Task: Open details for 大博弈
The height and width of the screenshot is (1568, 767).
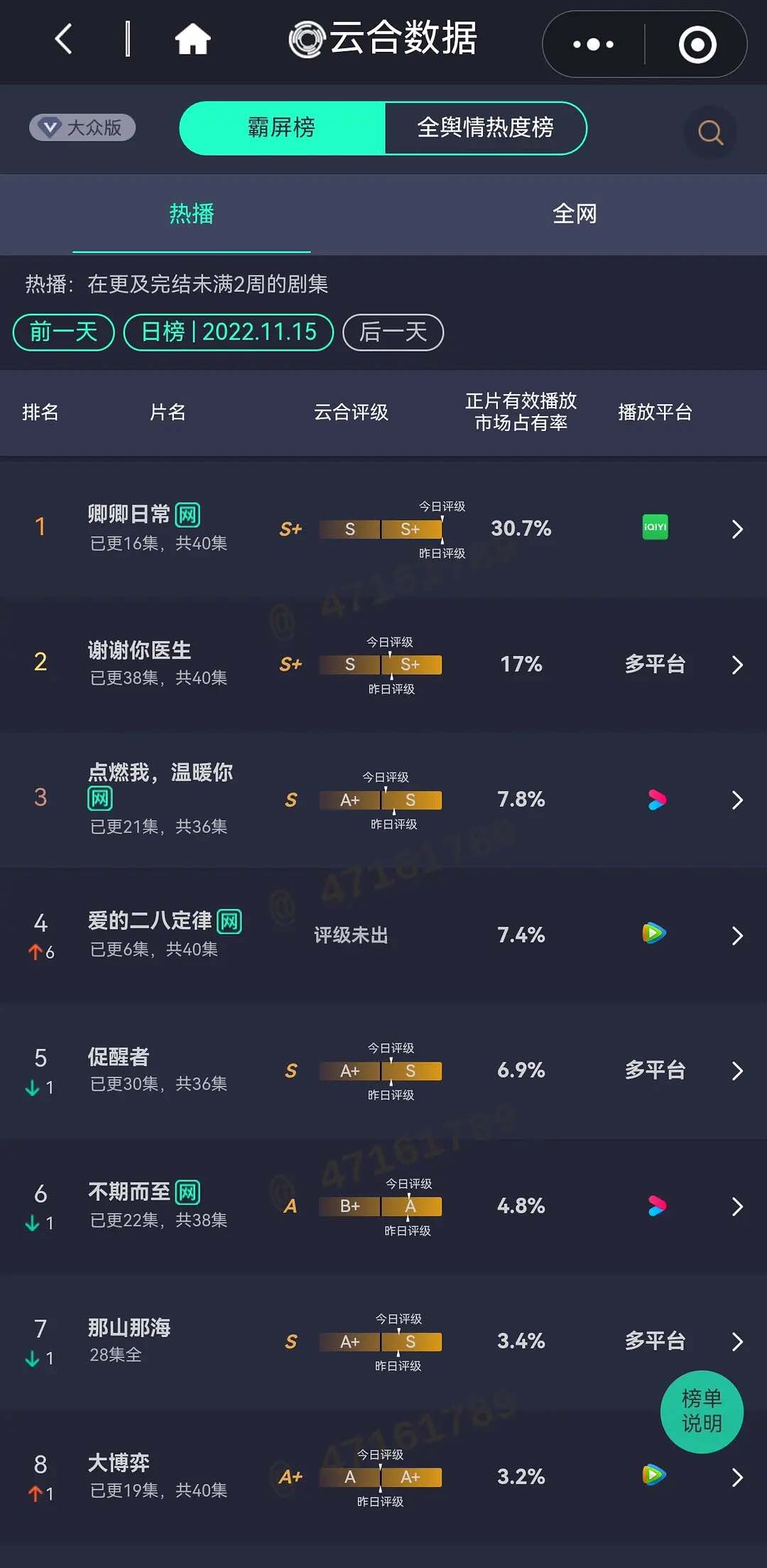Action: [x=383, y=1476]
